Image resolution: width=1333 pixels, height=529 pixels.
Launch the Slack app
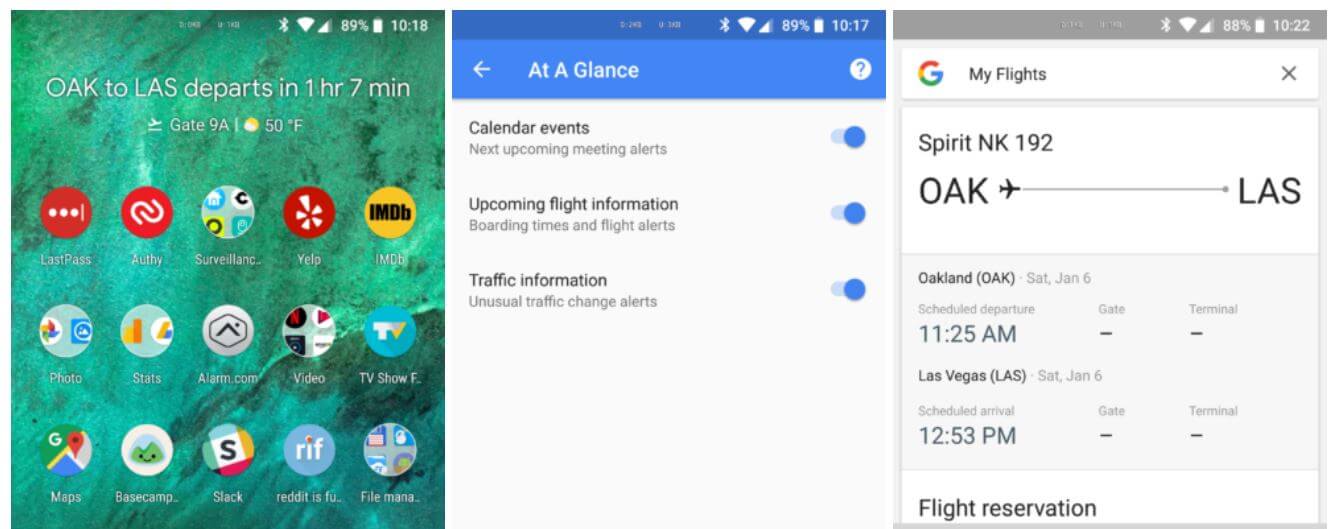[x=228, y=450]
